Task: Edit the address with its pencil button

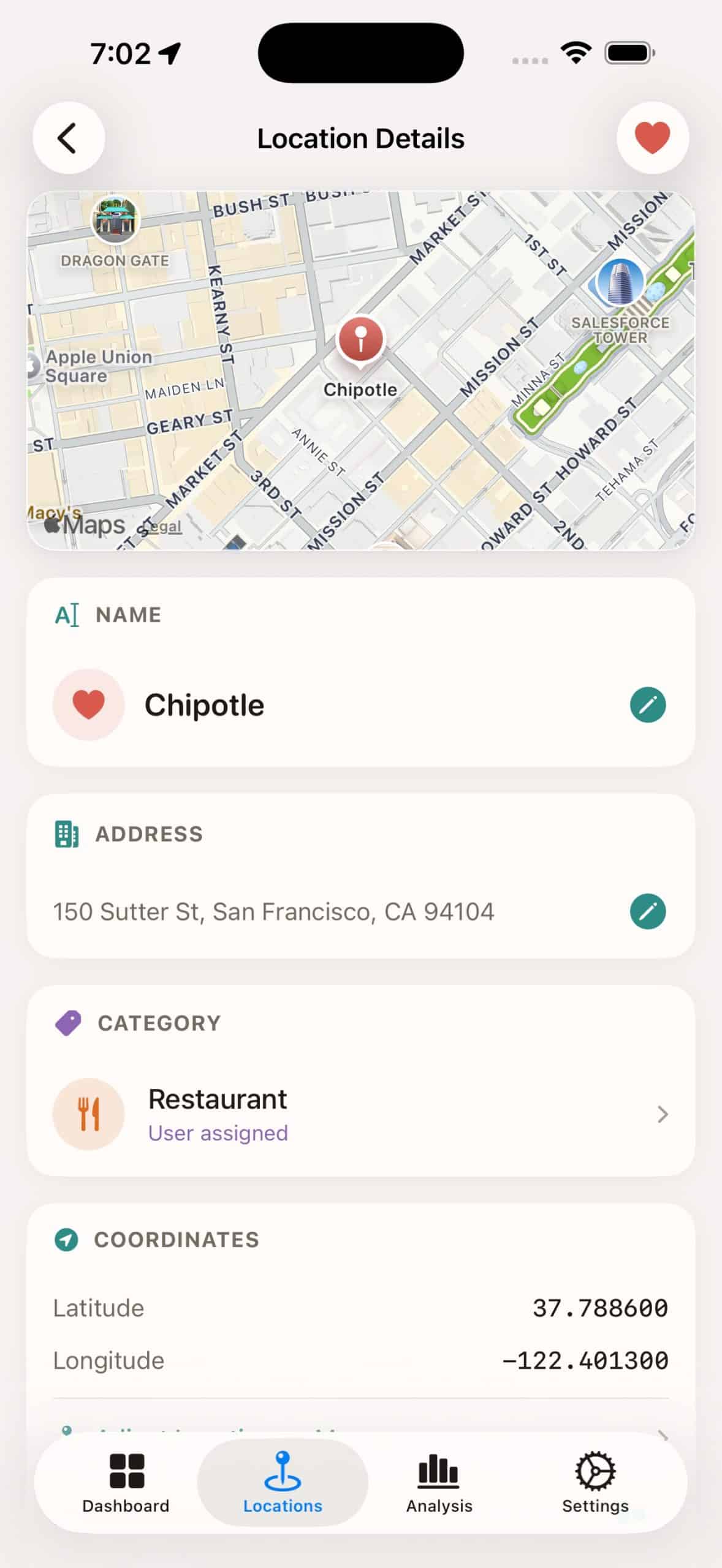Action: click(x=647, y=911)
